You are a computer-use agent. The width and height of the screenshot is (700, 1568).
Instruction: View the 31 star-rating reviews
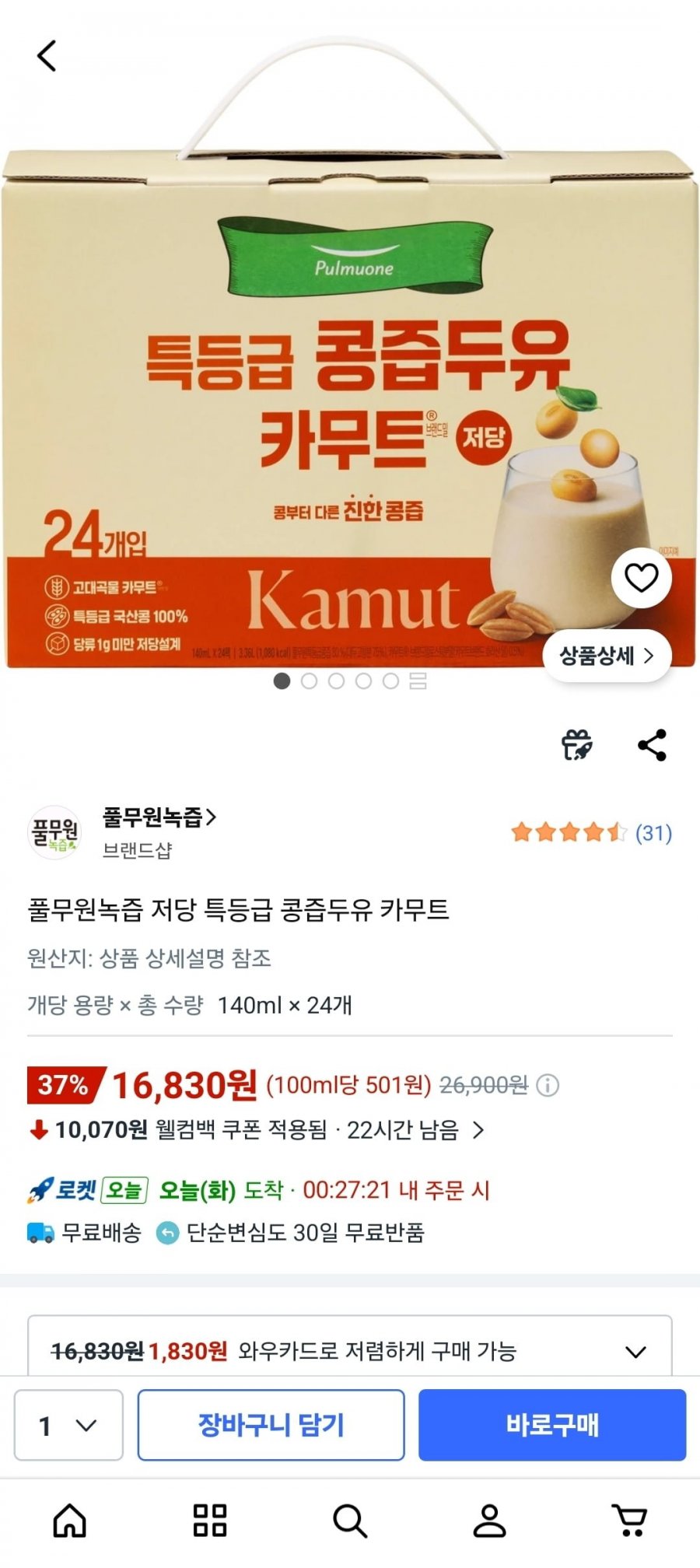pyautogui.click(x=591, y=833)
